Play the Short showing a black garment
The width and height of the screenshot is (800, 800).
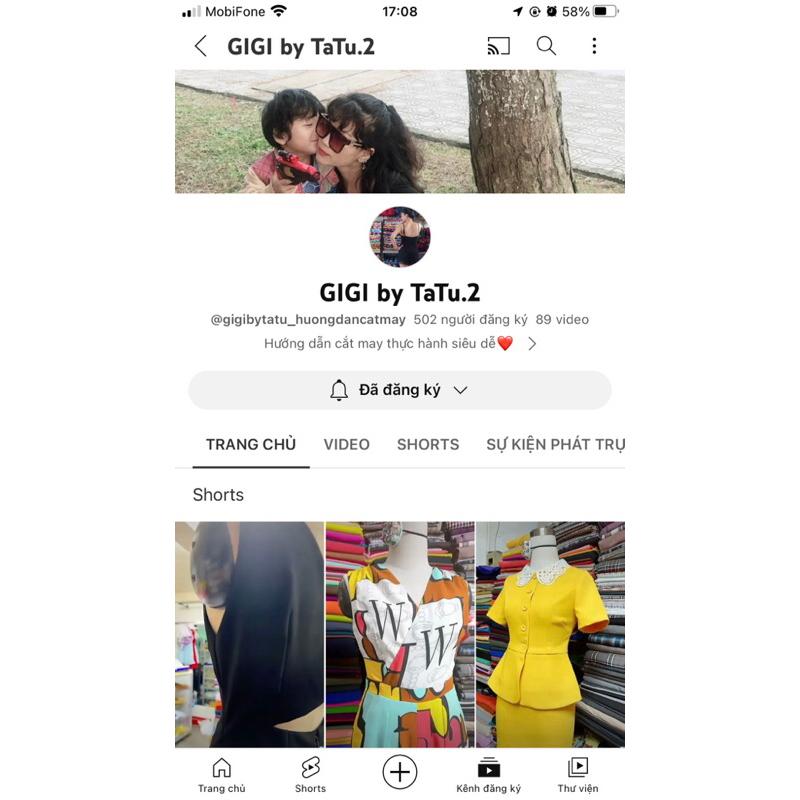pos(249,634)
